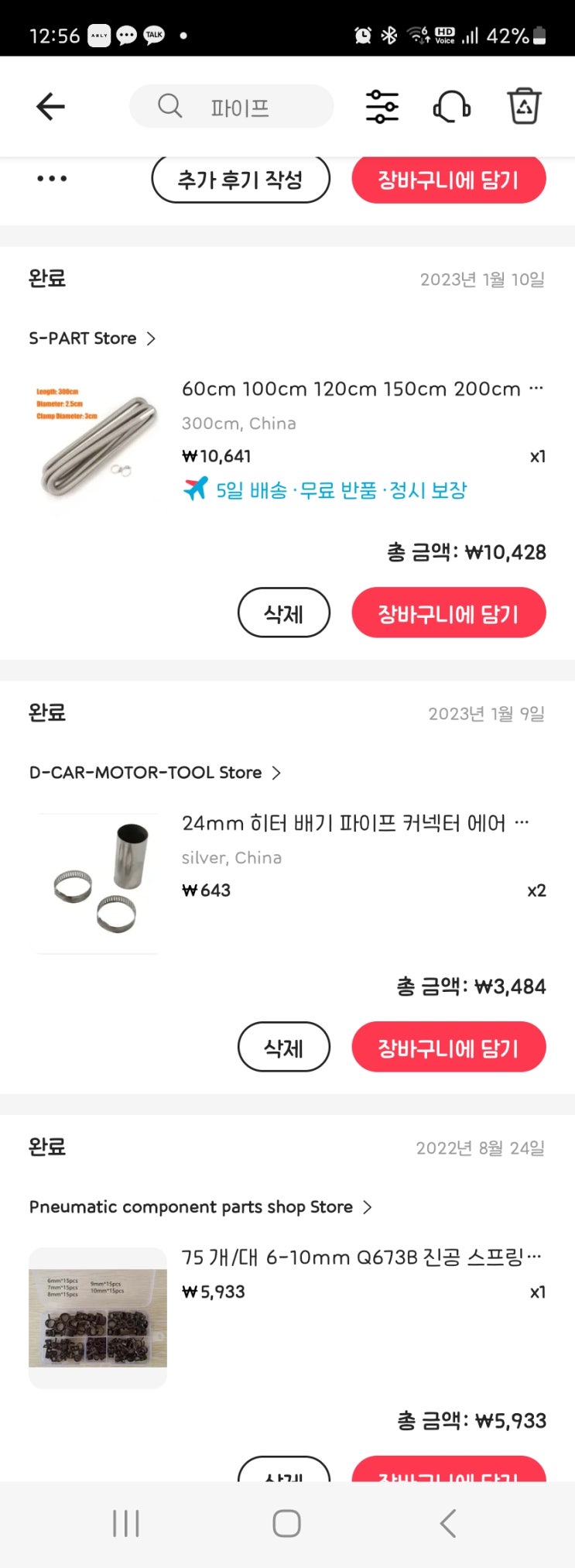Viewport: 575px width, 1568px height.
Task: Visit Pneumatic component parts shop Store
Action: pyautogui.click(x=200, y=1207)
